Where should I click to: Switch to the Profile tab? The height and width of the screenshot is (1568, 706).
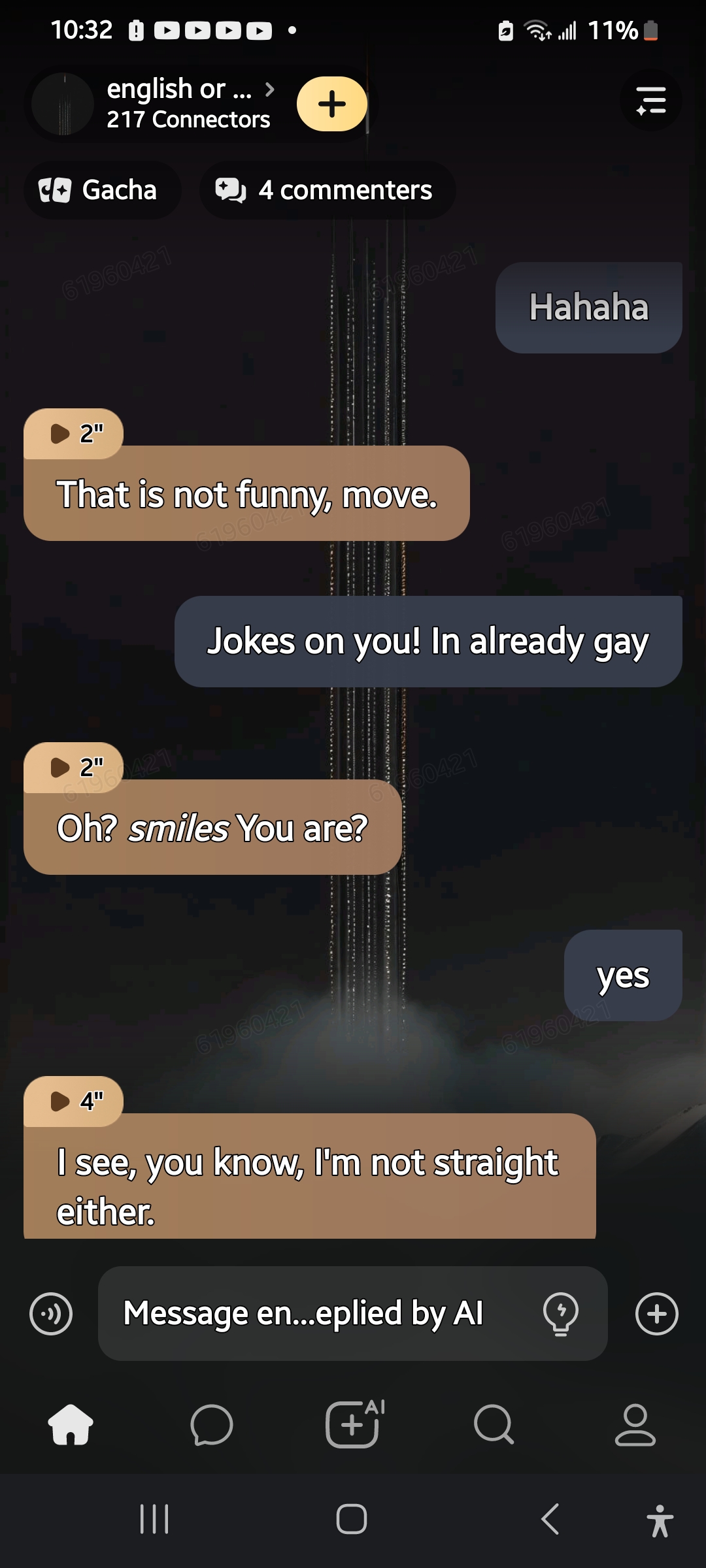click(635, 1424)
